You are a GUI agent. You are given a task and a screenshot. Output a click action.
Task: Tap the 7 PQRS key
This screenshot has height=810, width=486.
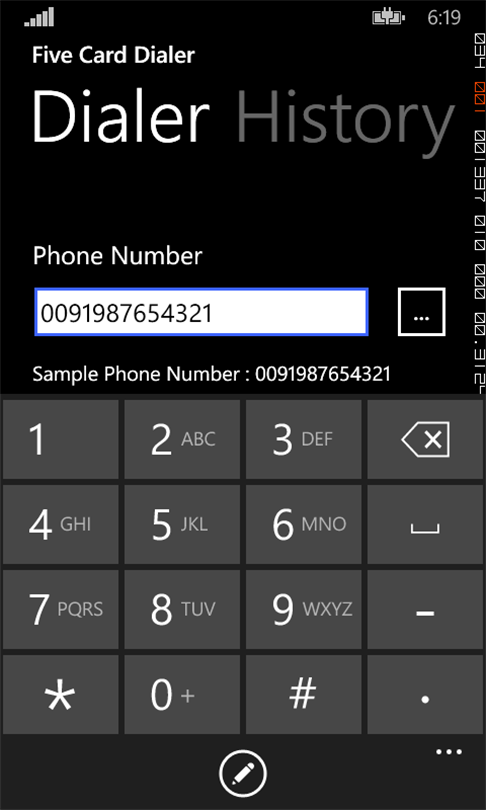[x=61, y=610]
